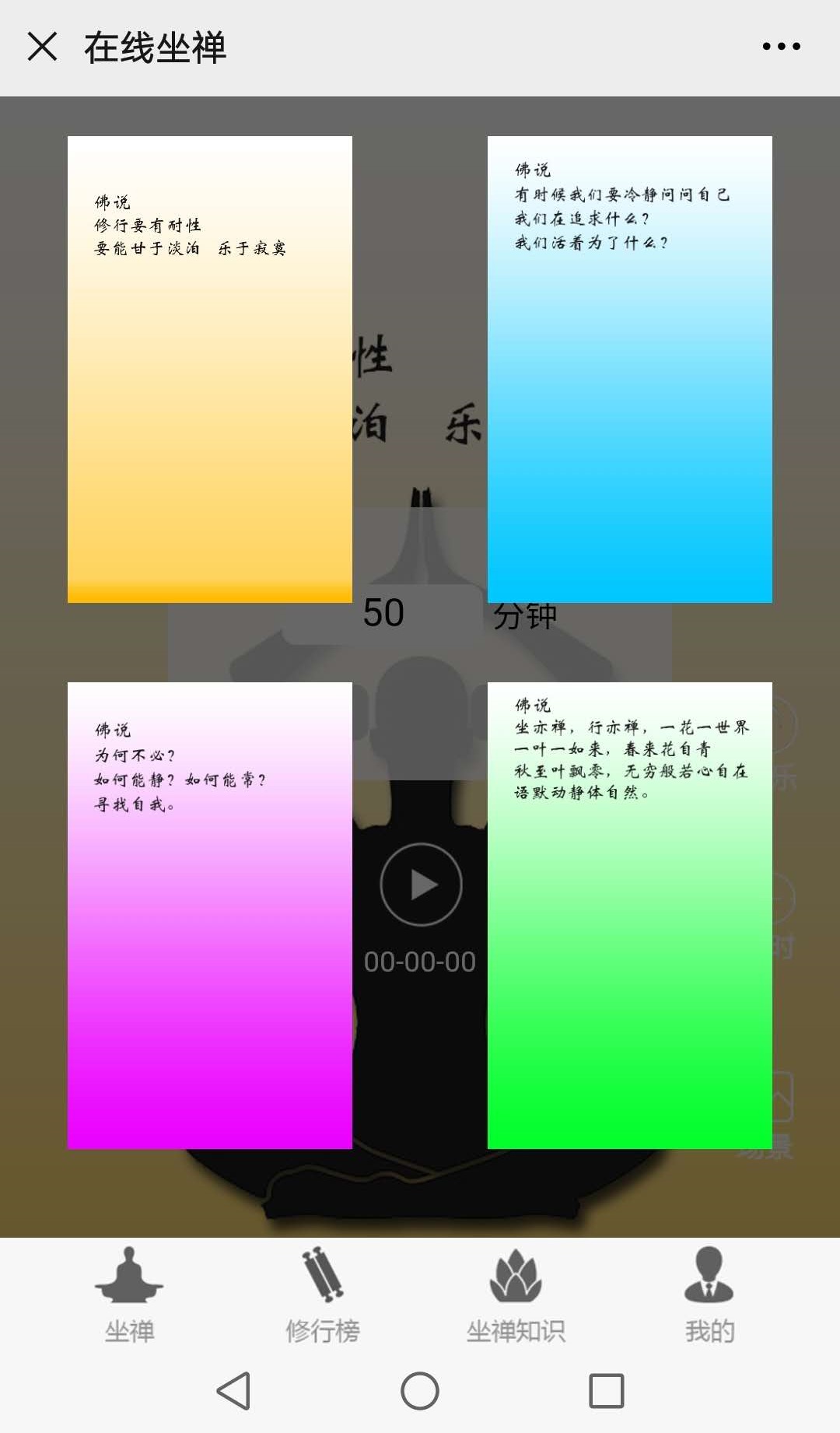Image resolution: width=840 pixels, height=1433 pixels.
Task: Close the 在线坐禅 mini program
Action: tap(42, 47)
